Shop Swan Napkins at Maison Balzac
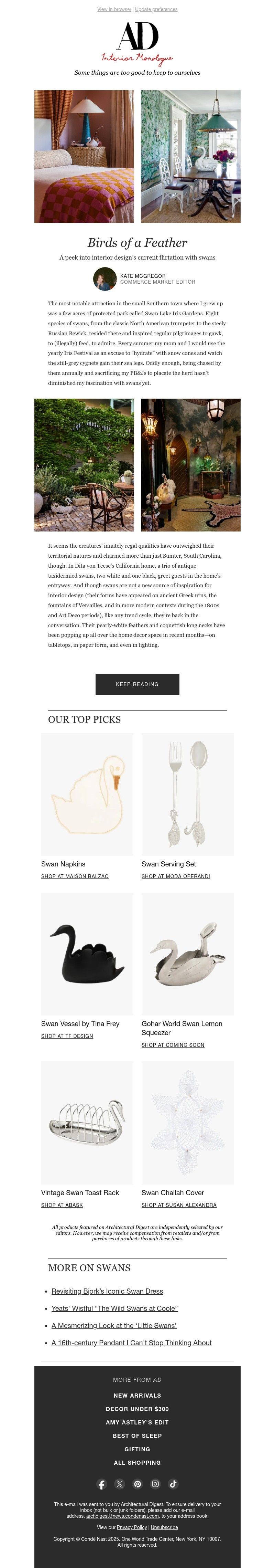This screenshot has height=1568, width=275. coord(75,876)
